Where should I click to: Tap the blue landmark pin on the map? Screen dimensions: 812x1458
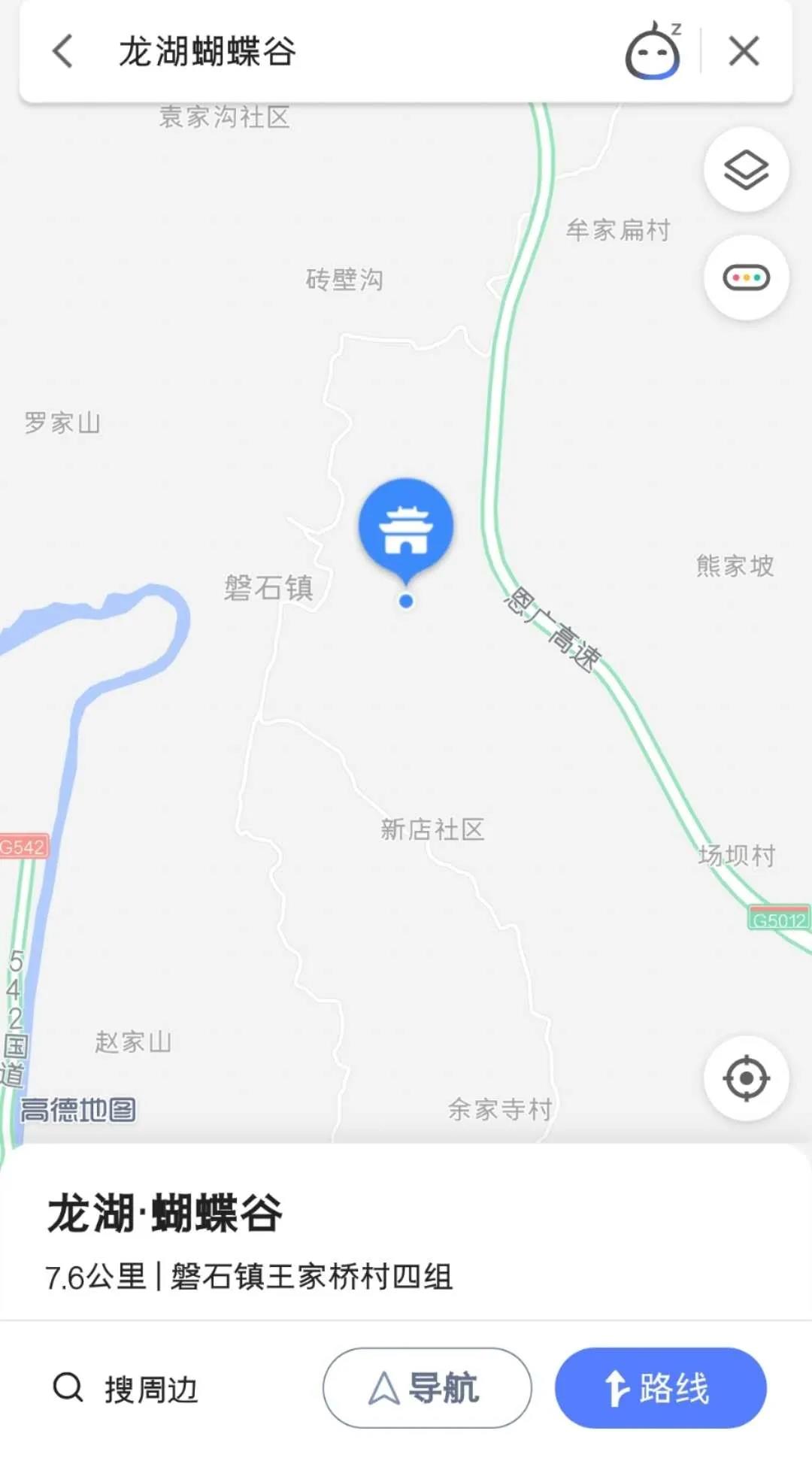[x=406, y=528]
